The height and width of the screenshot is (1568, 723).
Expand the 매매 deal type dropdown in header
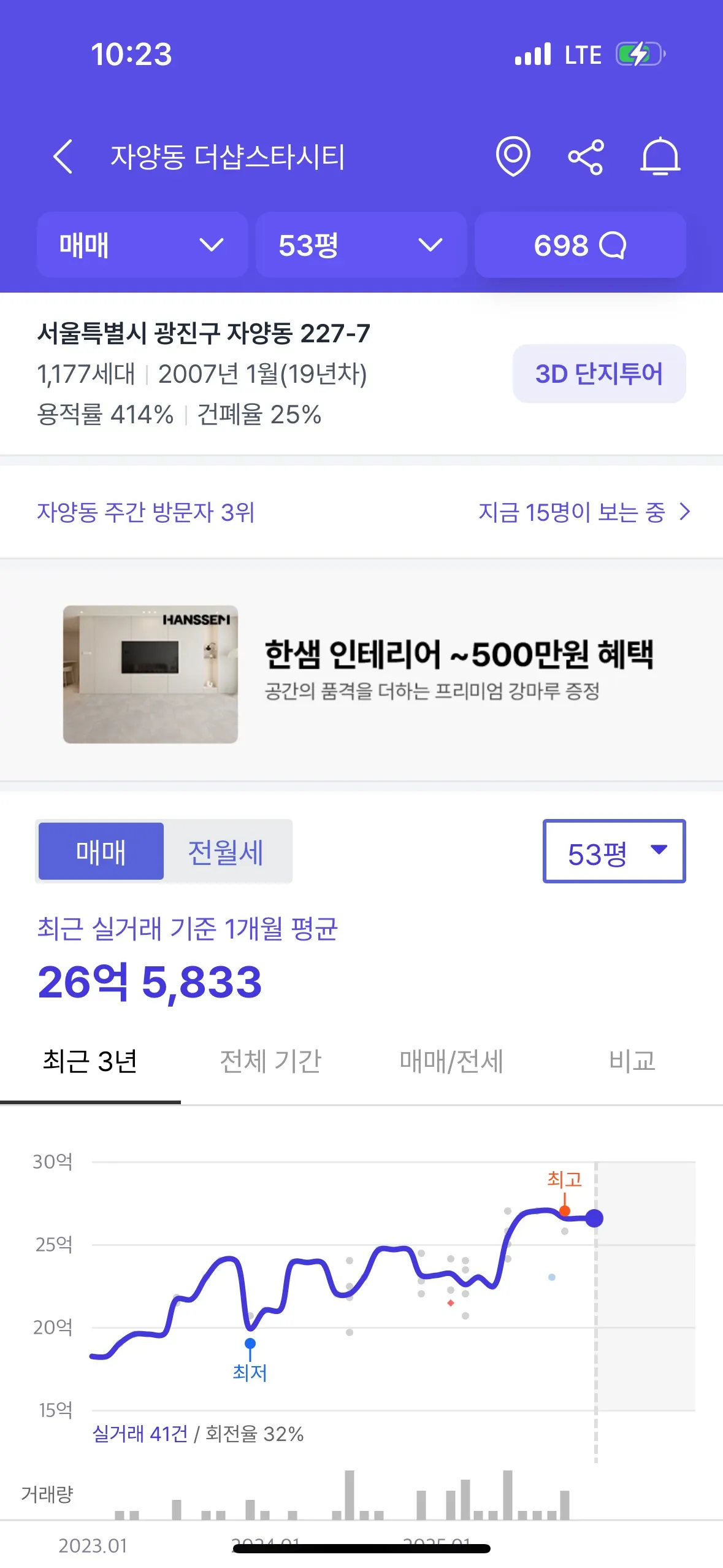point(142,245)
